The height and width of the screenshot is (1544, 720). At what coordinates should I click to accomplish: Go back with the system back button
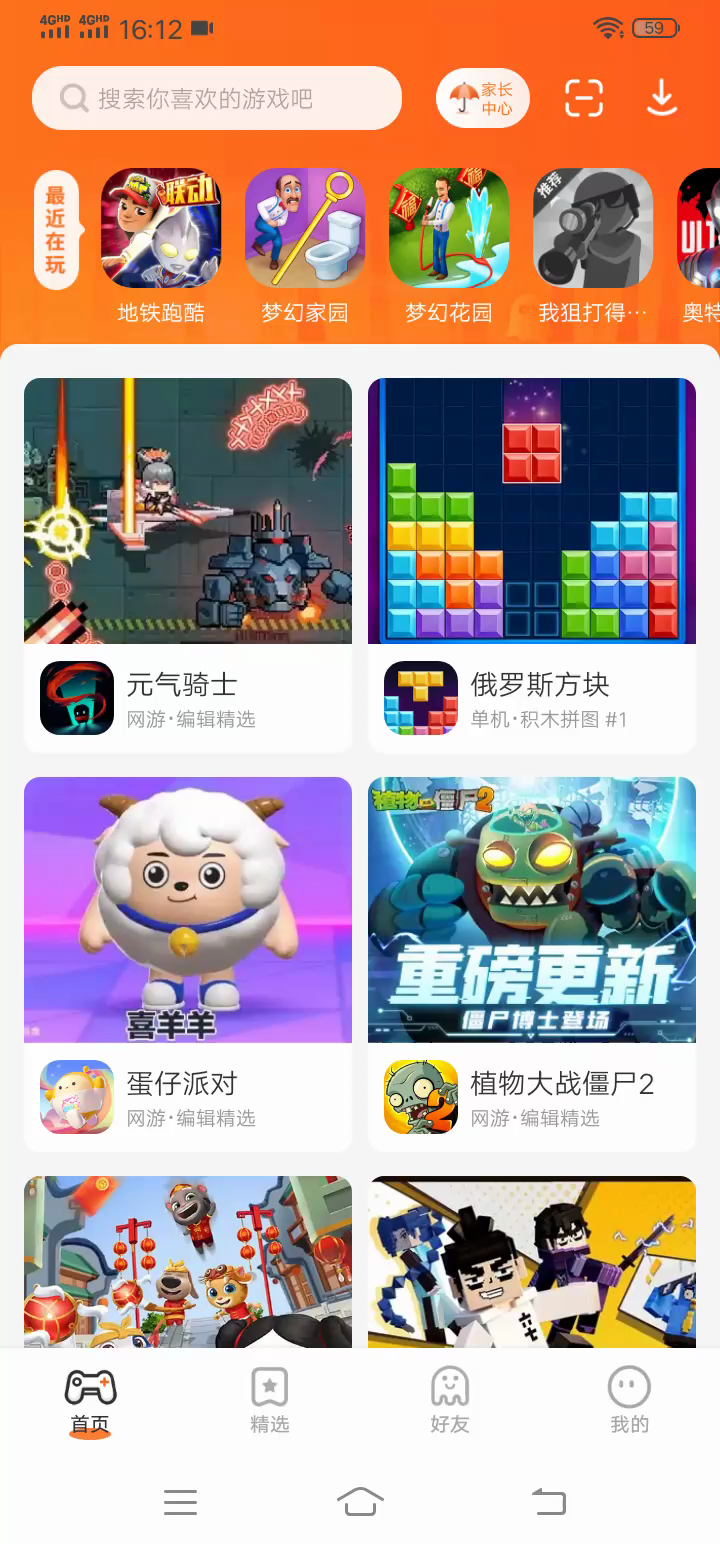(x=548, y=1501)
